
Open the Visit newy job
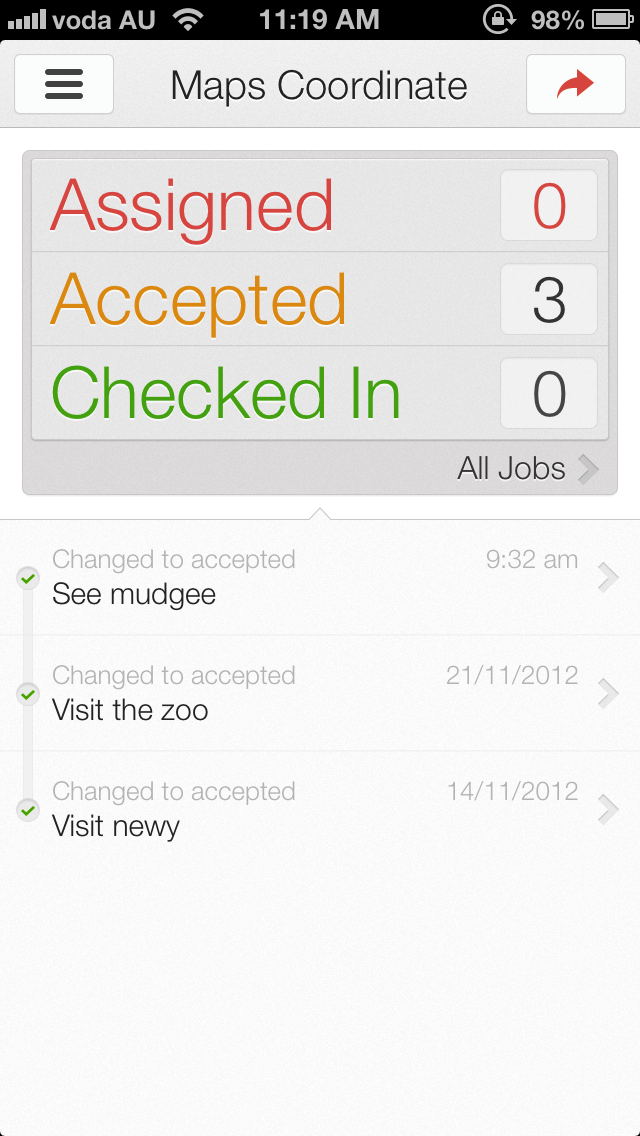tap(319, 809)
